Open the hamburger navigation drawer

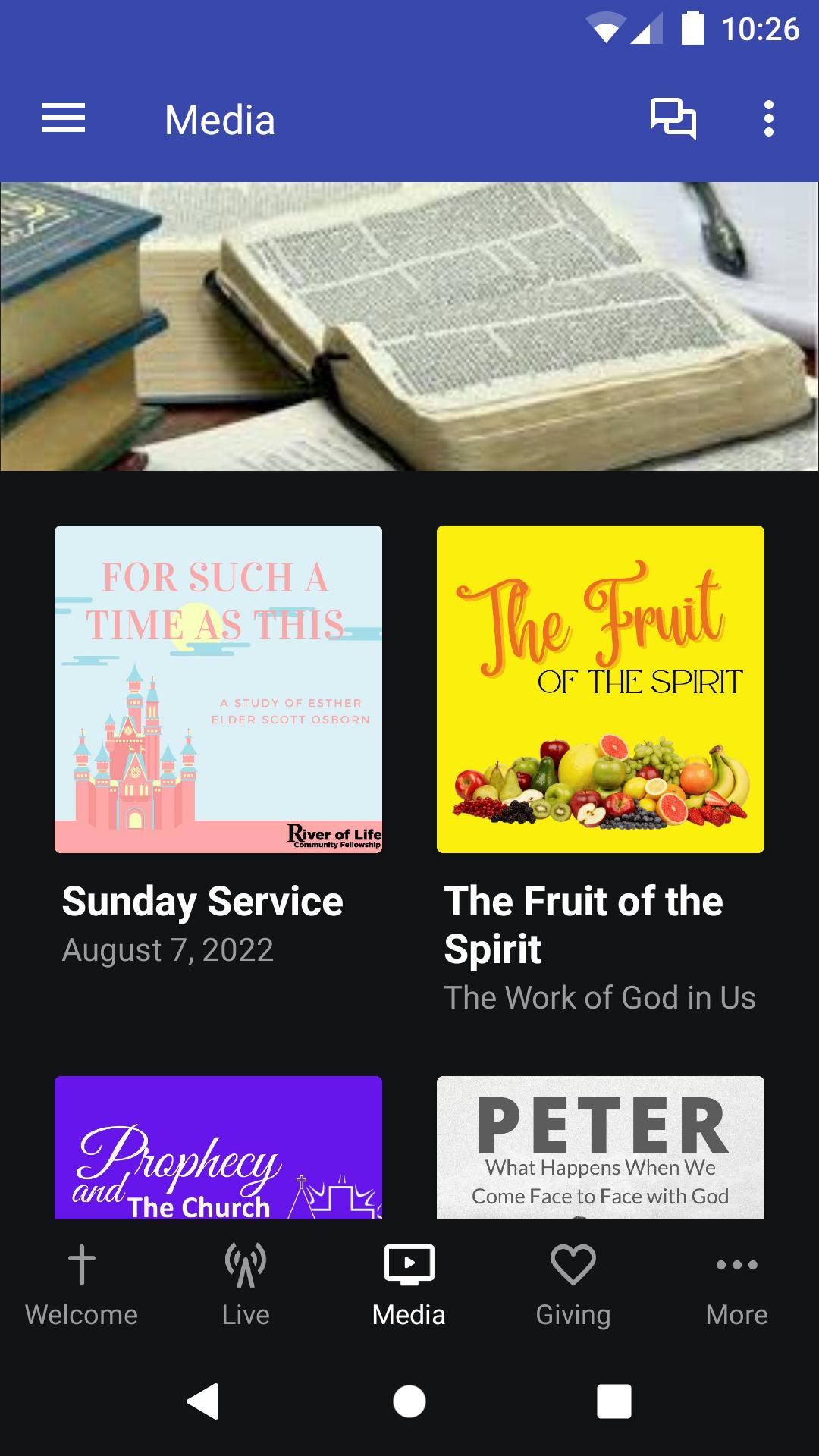point(64,119)
